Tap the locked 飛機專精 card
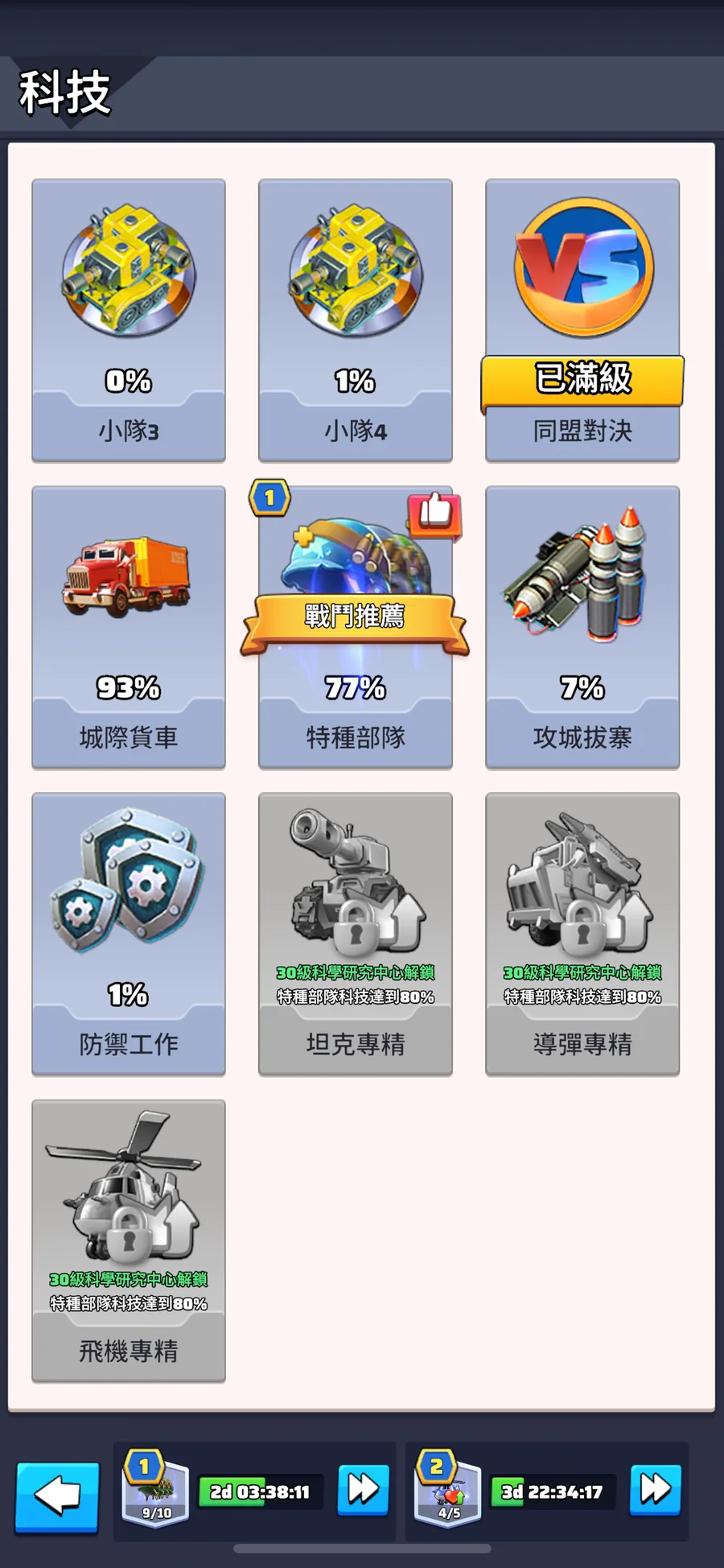The width and height of the screenshot is (724, 1568). [x=129, y=1240]
